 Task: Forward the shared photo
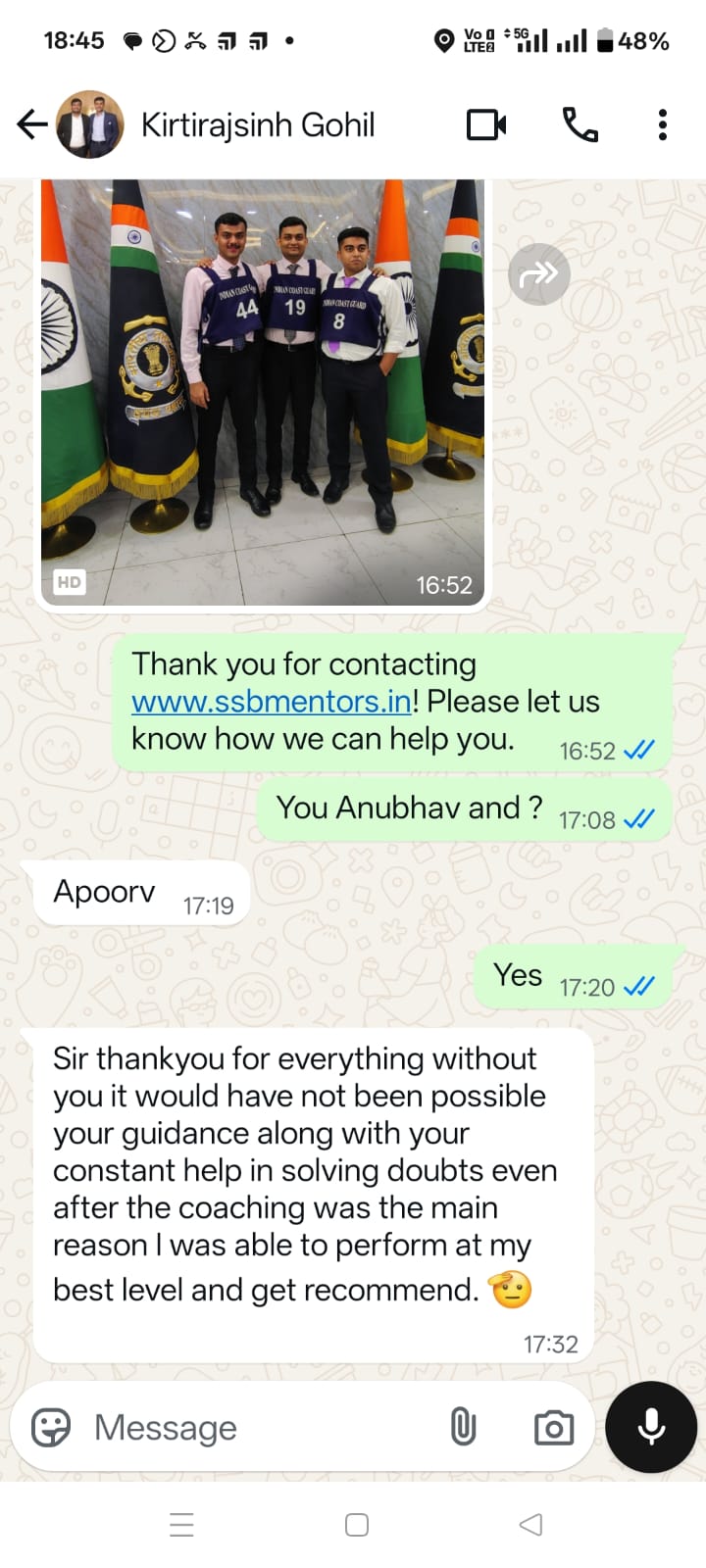pos(539,274)
